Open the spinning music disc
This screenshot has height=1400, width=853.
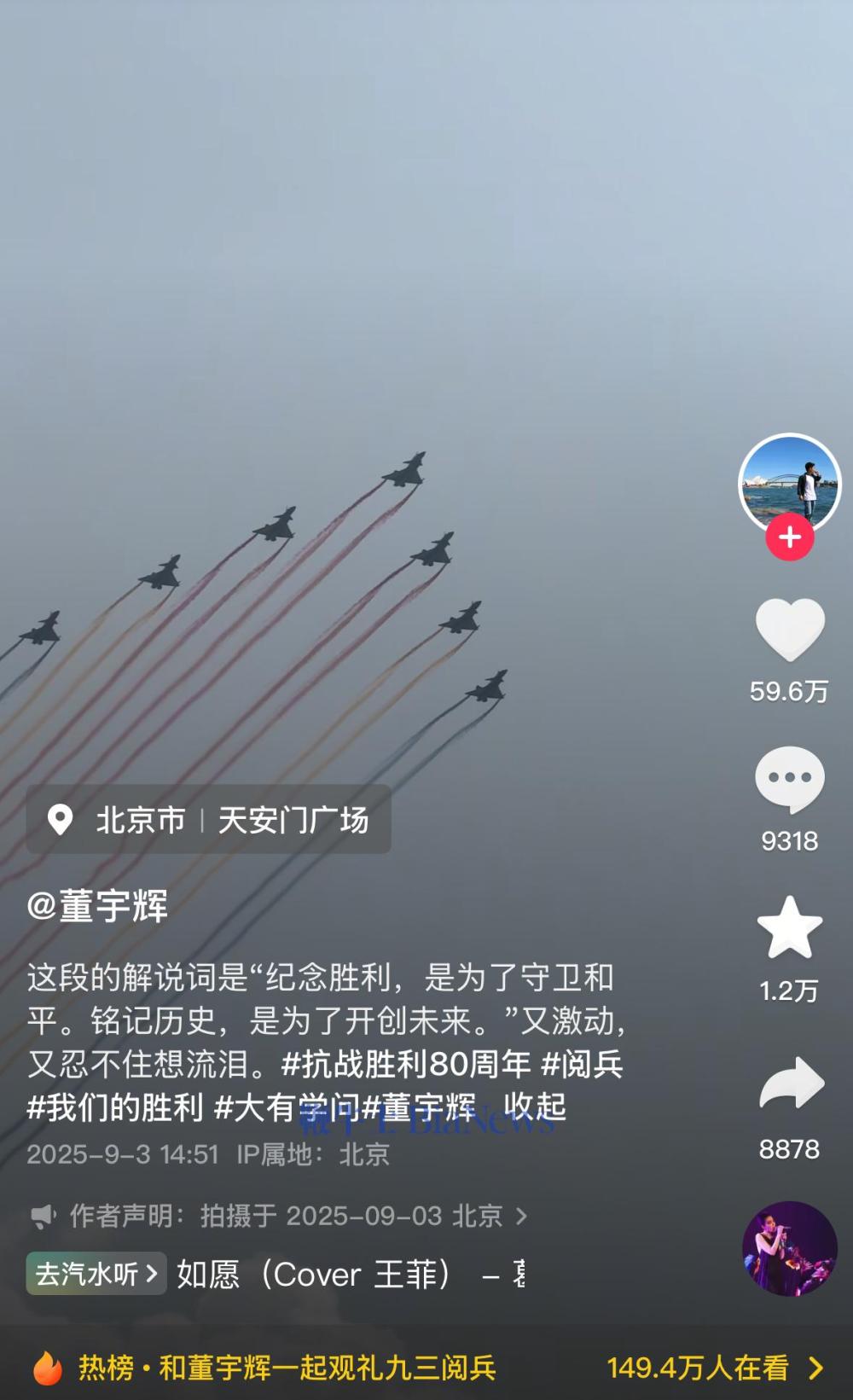790,1248
